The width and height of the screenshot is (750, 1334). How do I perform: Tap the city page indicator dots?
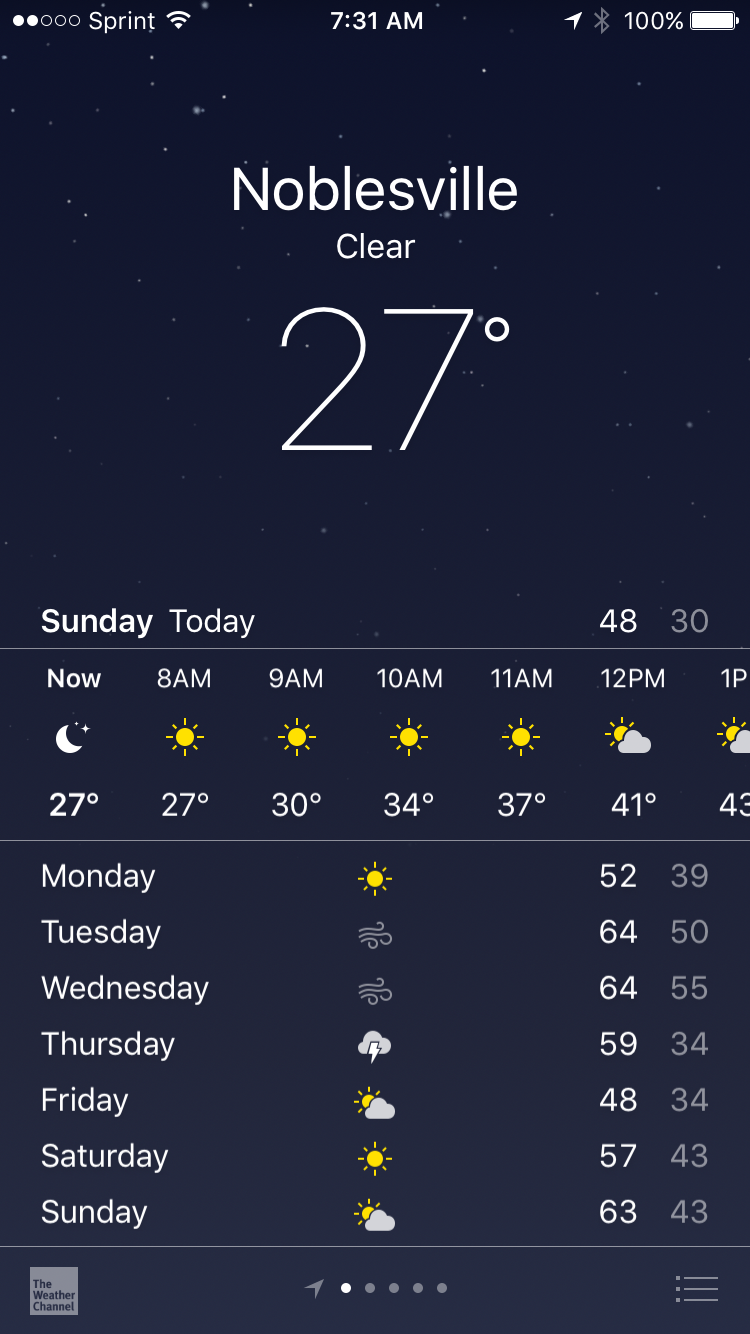coord(382,1289)
